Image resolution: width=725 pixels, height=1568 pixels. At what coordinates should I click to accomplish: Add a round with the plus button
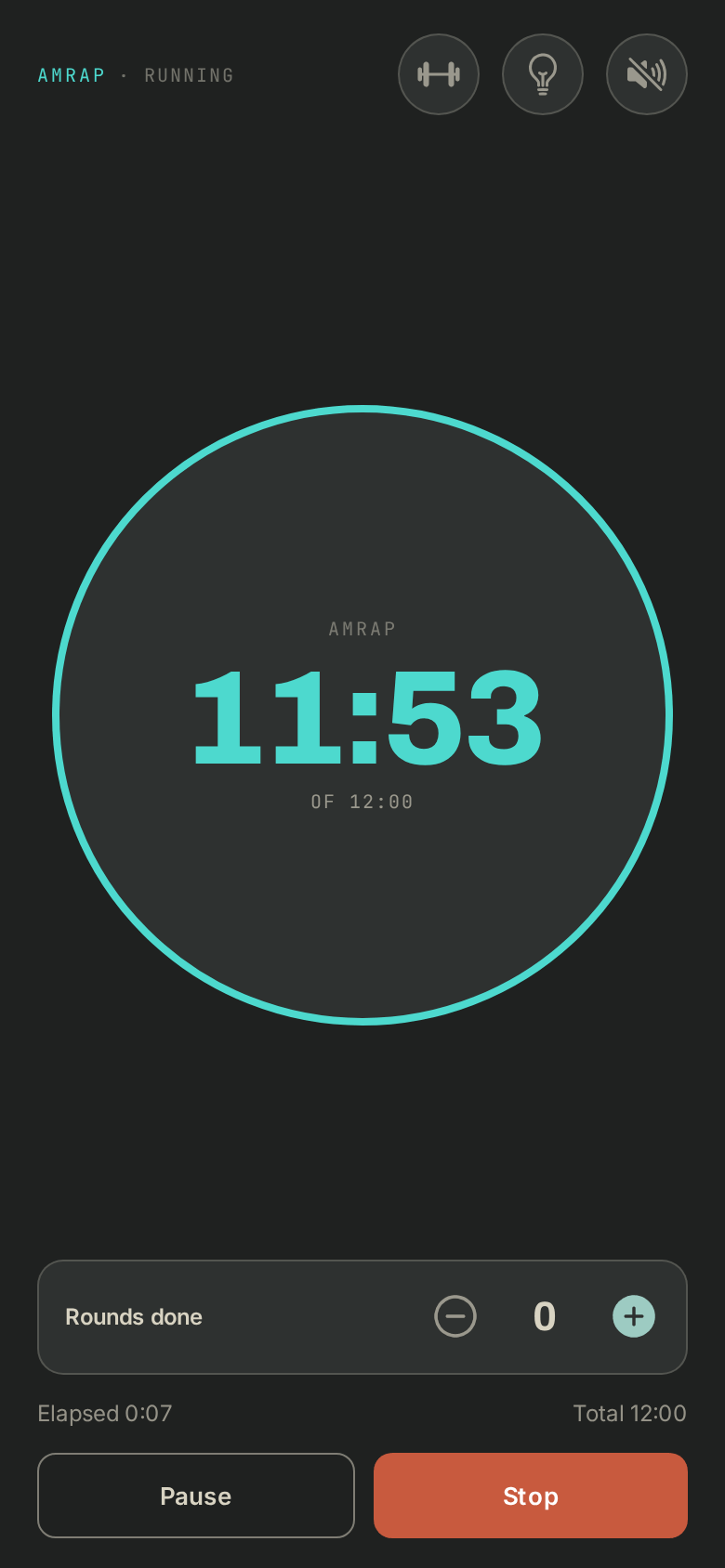coord(634,1316)
